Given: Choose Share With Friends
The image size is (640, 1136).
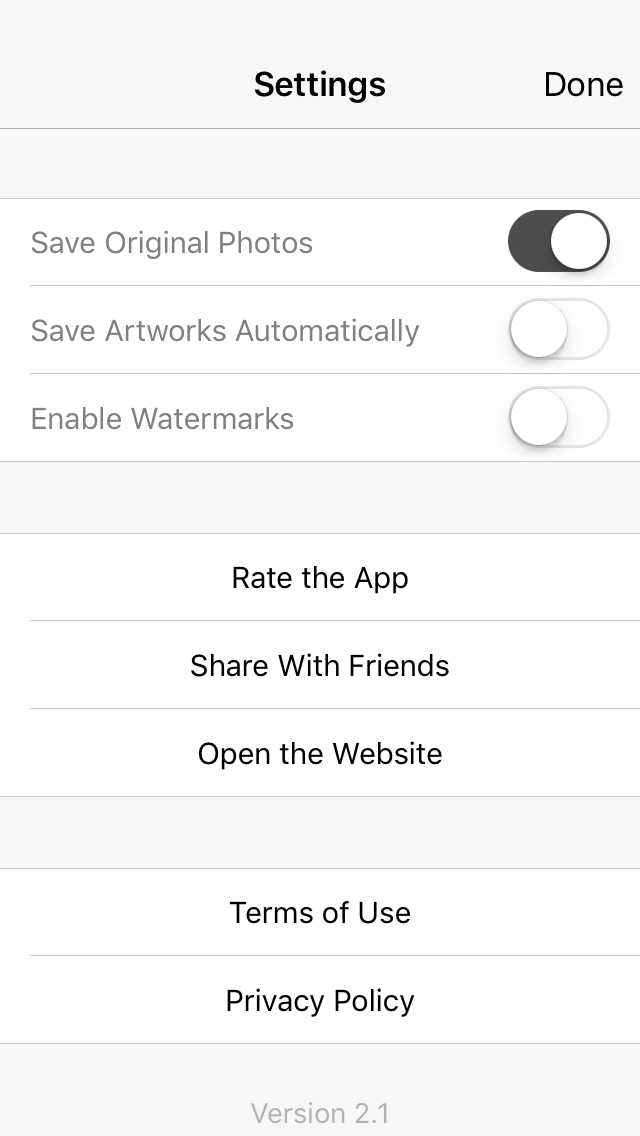Looking at the screenshot, I should 320,666.
